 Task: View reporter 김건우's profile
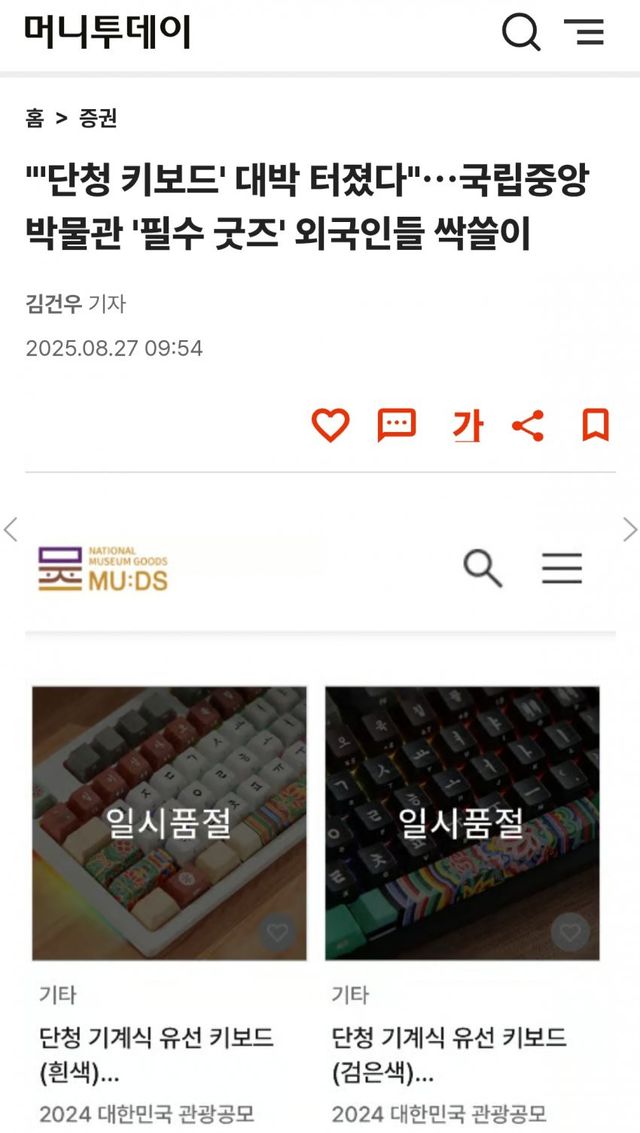pyautogui.click(x=52, y=304)
